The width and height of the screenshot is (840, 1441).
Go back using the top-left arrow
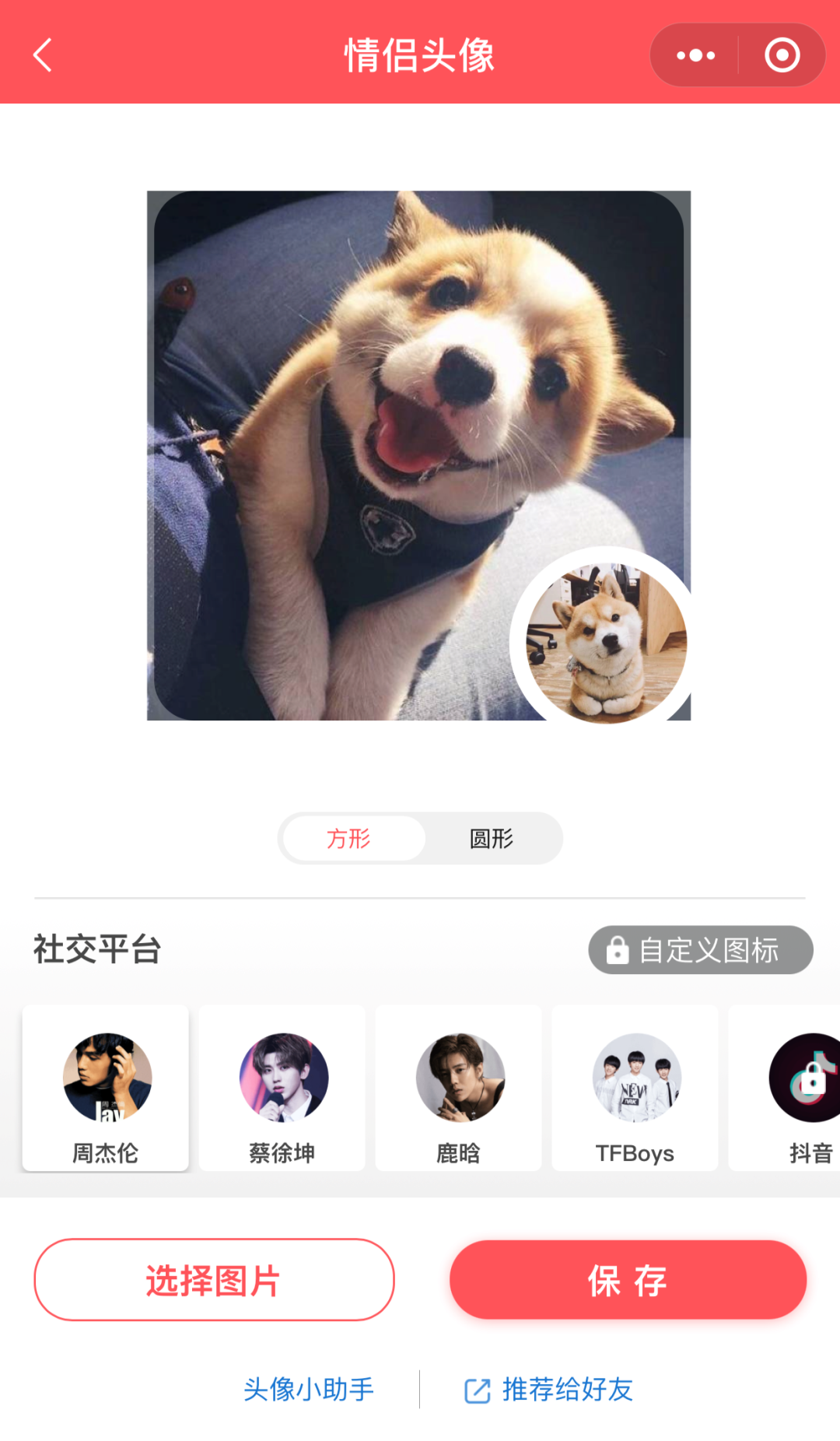43,55
